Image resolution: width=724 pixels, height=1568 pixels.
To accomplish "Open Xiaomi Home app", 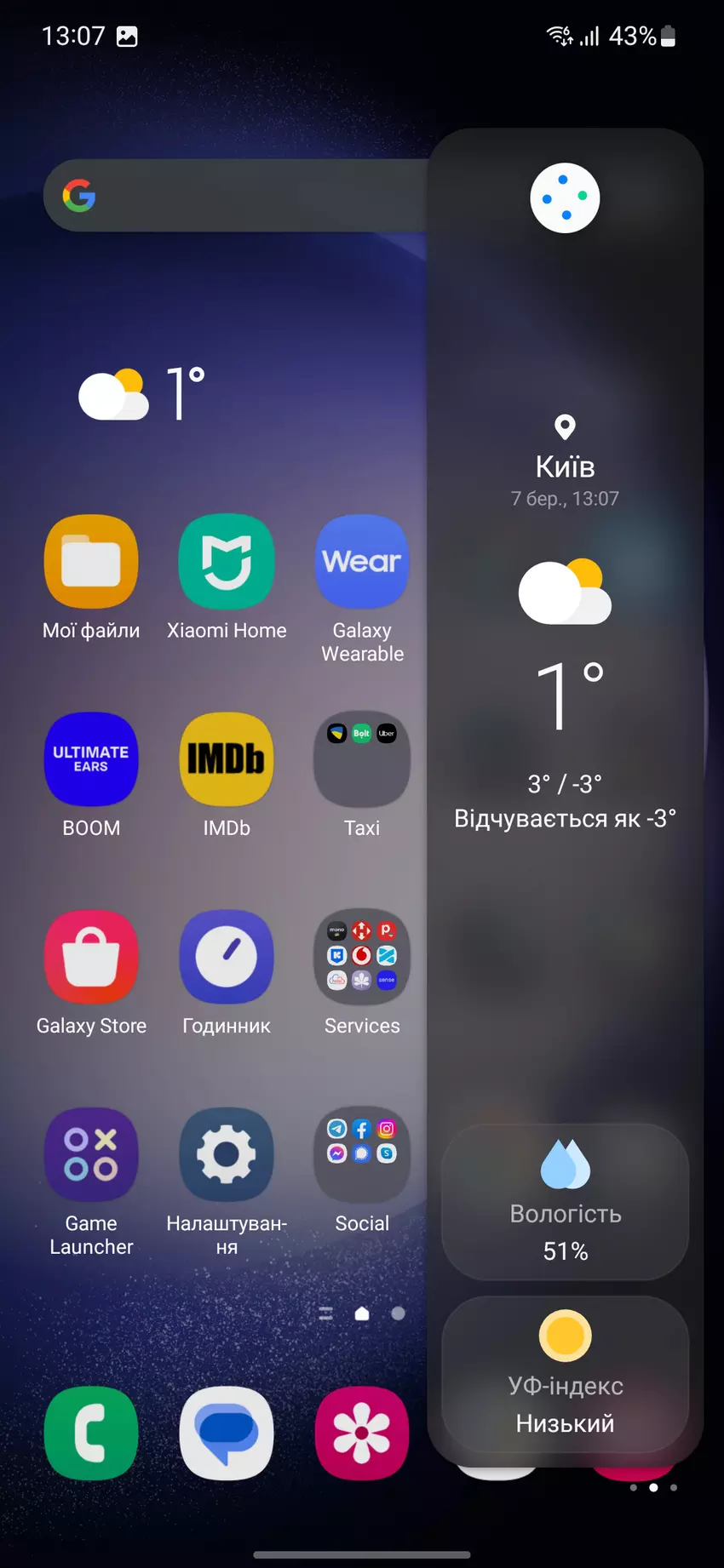I will click(x=227, y=563).
